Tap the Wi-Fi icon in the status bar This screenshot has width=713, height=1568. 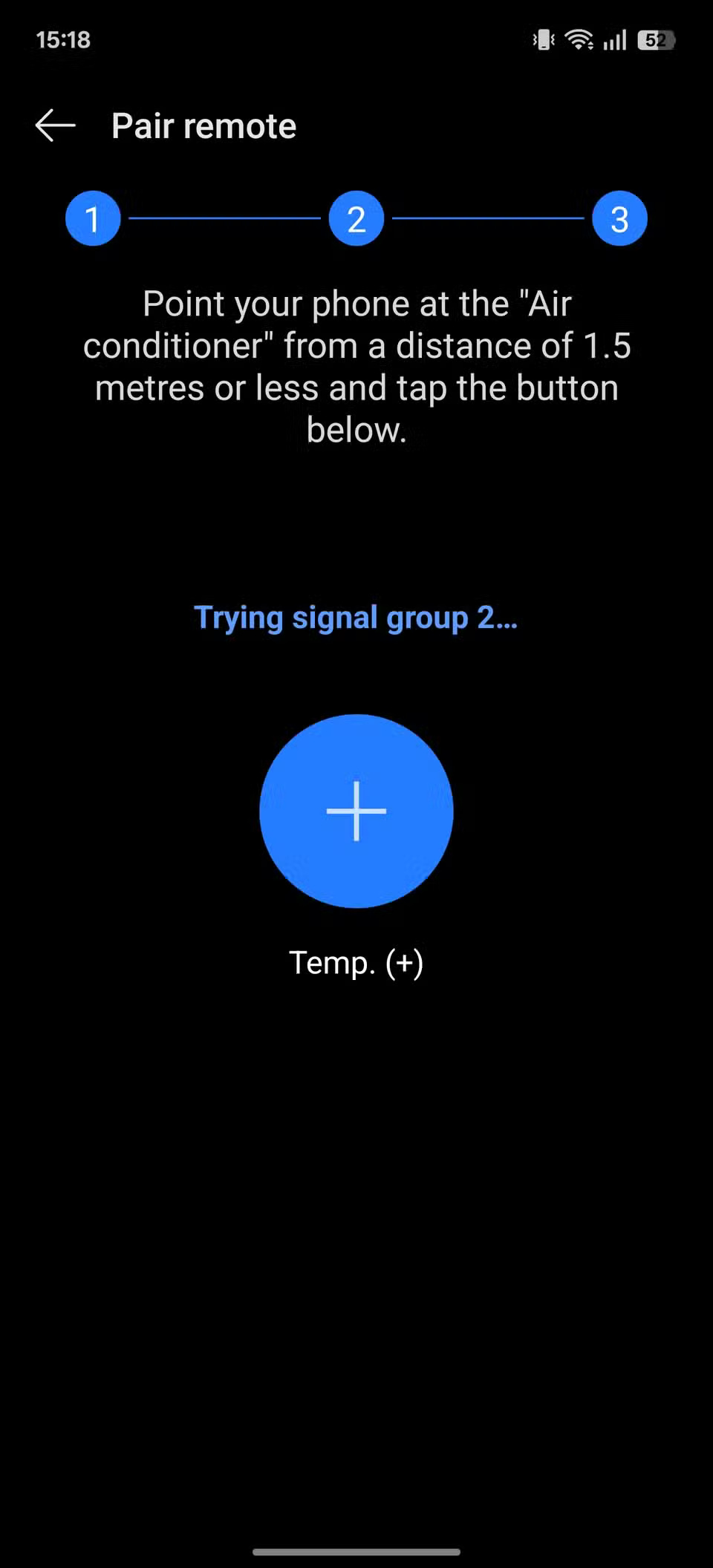tap(579, 39)
